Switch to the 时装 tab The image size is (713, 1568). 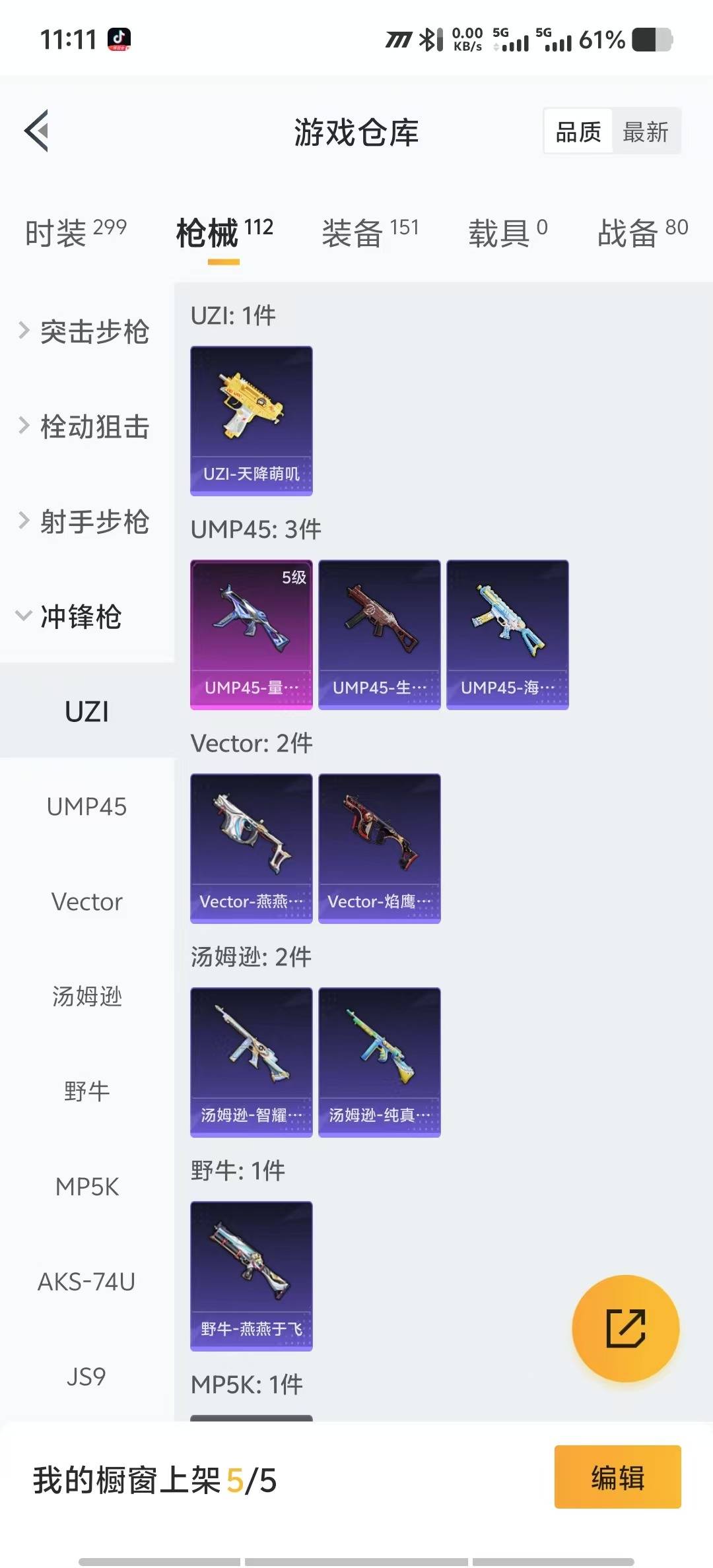click(75, 232)
